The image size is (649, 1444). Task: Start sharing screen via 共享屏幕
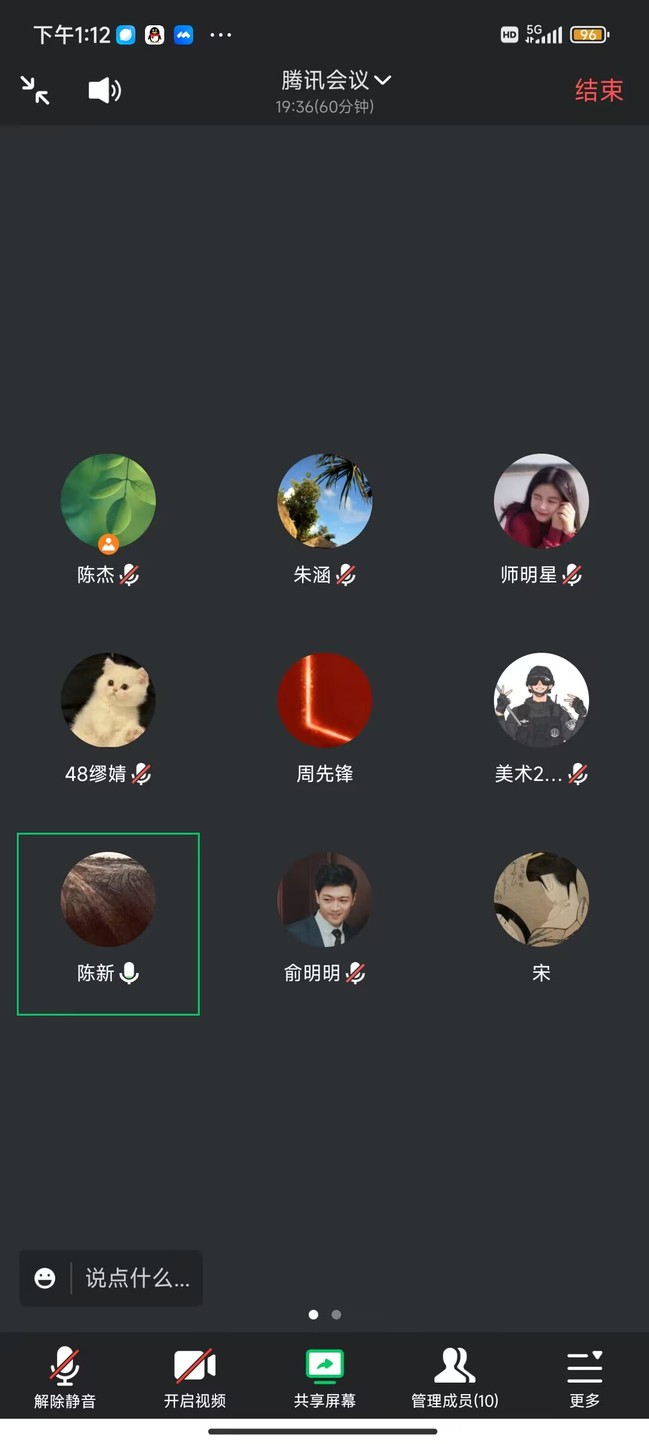[x=324, y=1377]
